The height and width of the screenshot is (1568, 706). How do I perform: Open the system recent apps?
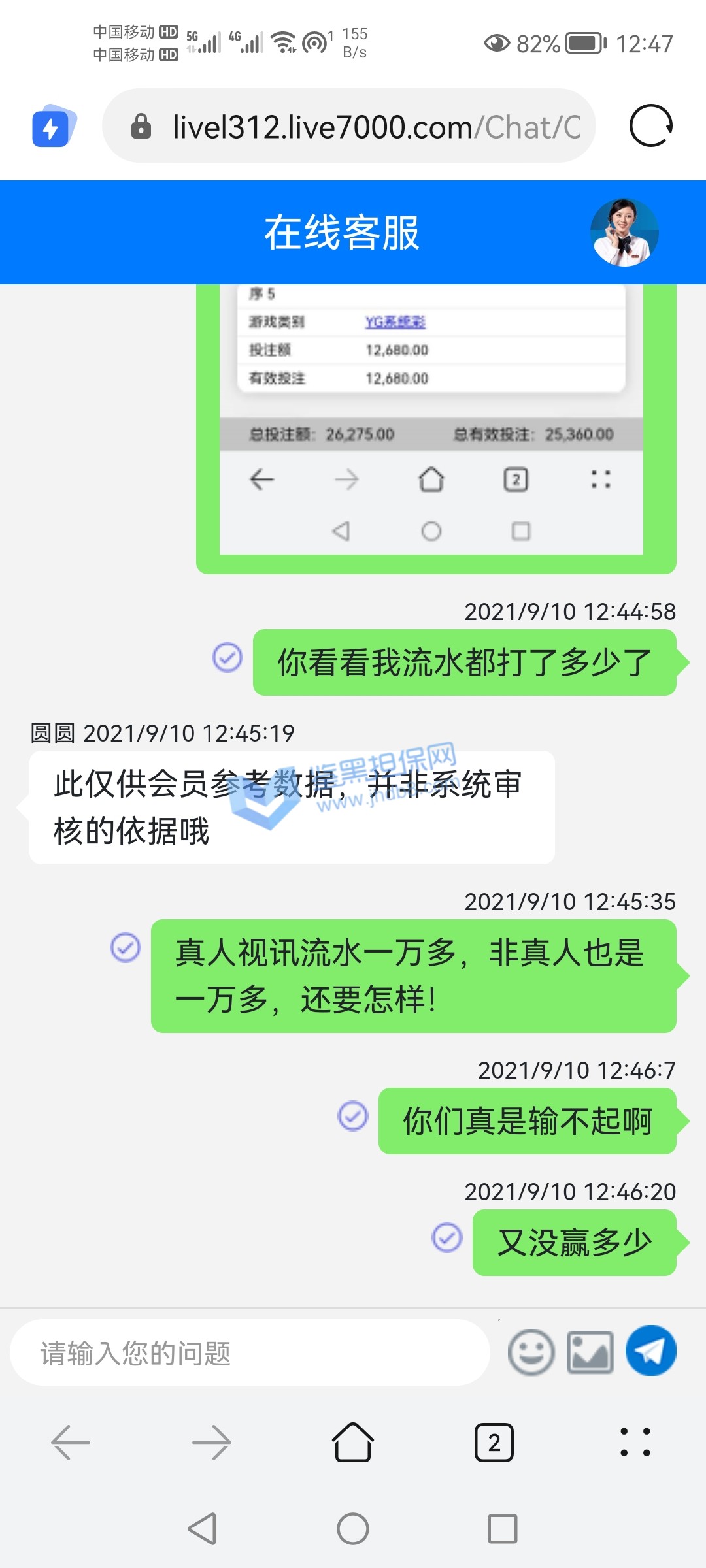click(x=502, y=1529)
